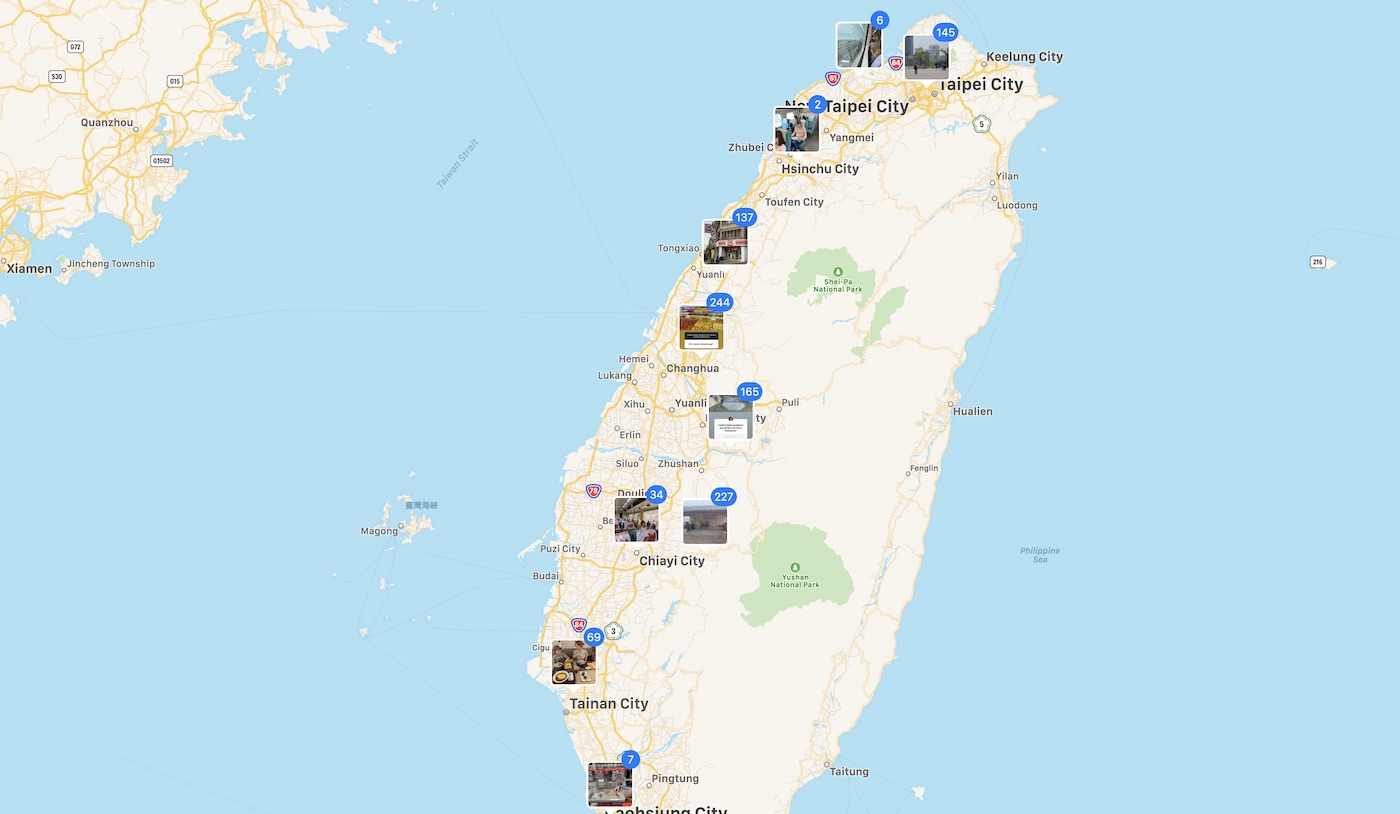The image size is (1400, 814).
Task: Open the 34-photo cluster near Douliu
Action: point(636,520)
